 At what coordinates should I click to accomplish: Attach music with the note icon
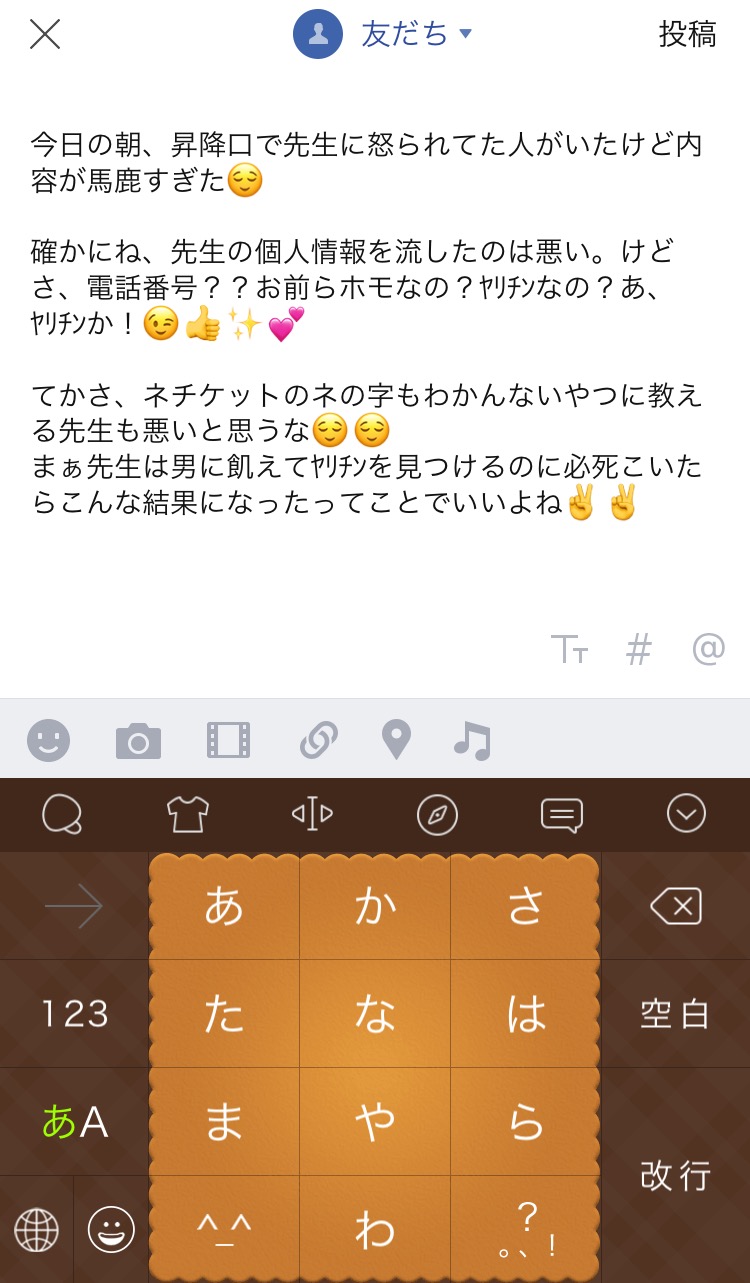(472, 740)
